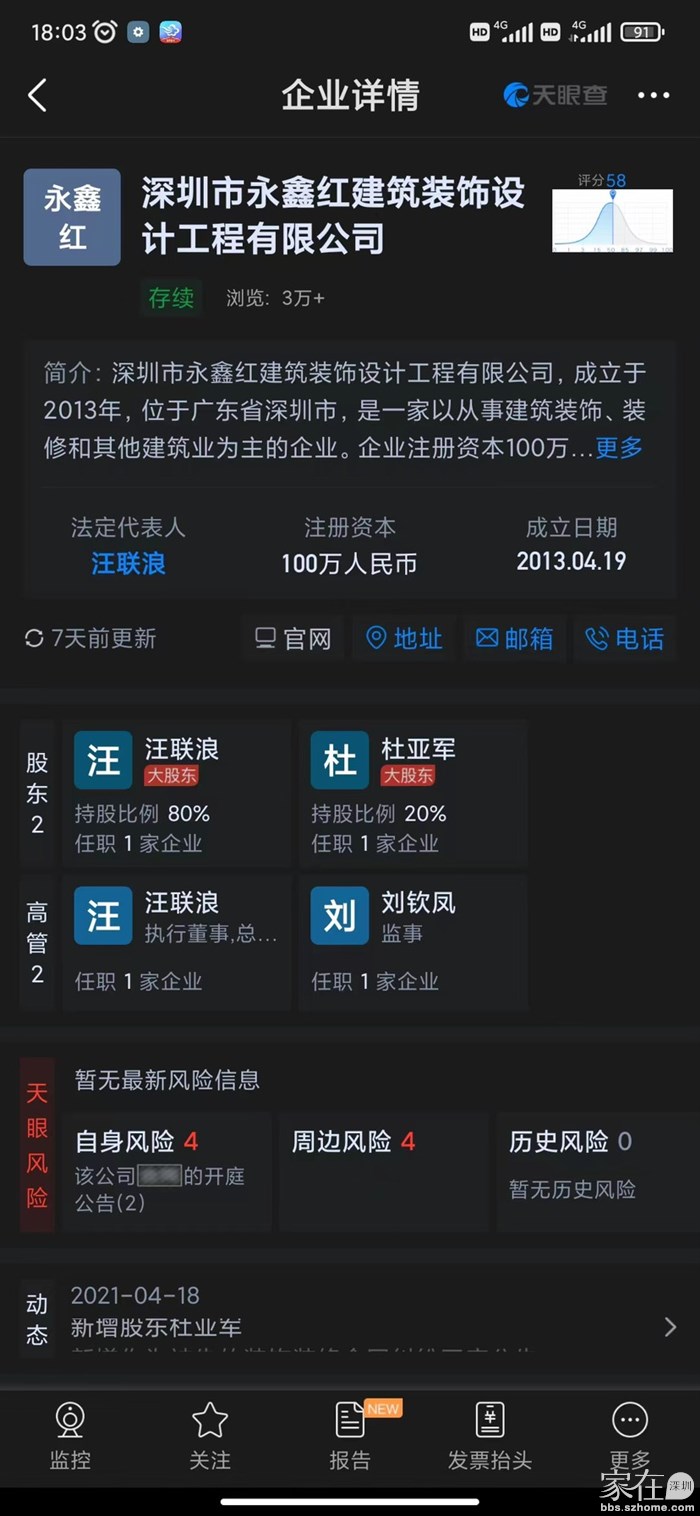Image resolution: width=700 pixels, height=1516 pixels.
Task: Open 发票抬头 invoice title
Action: point(490,1436)
